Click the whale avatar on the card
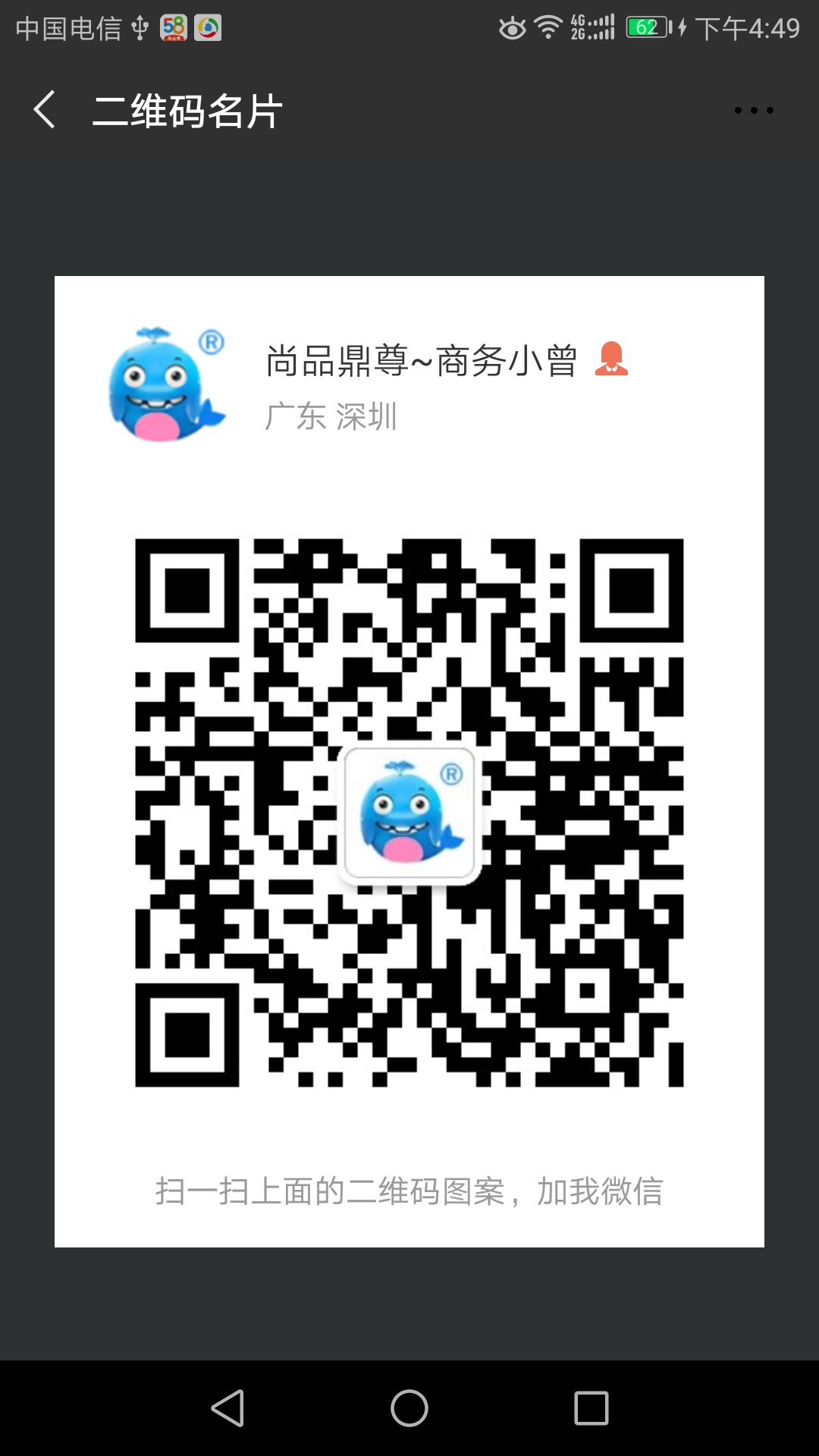The image size is (819, 1456). point(162,385)
